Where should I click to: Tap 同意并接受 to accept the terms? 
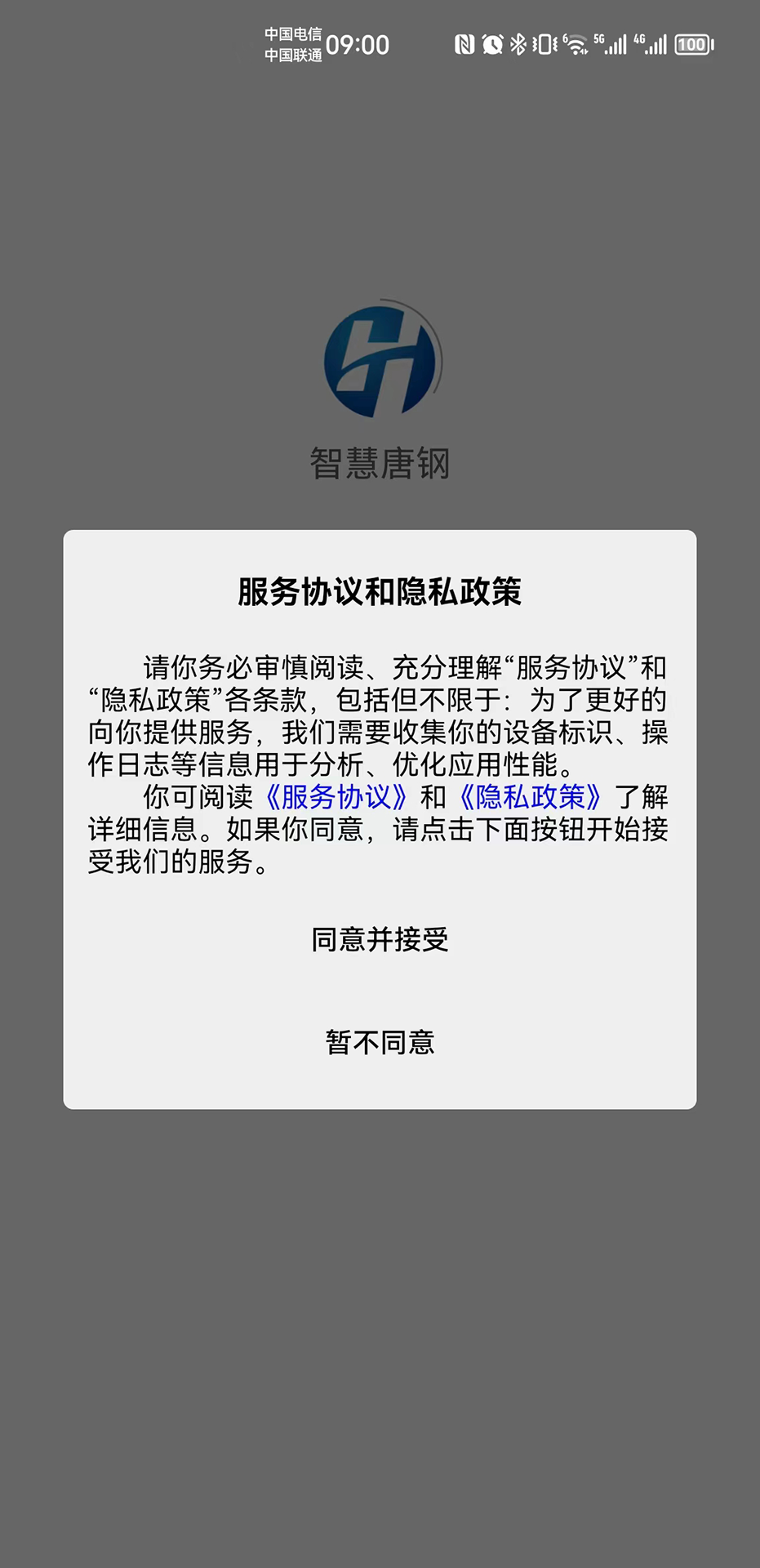[x=380, y=941]
